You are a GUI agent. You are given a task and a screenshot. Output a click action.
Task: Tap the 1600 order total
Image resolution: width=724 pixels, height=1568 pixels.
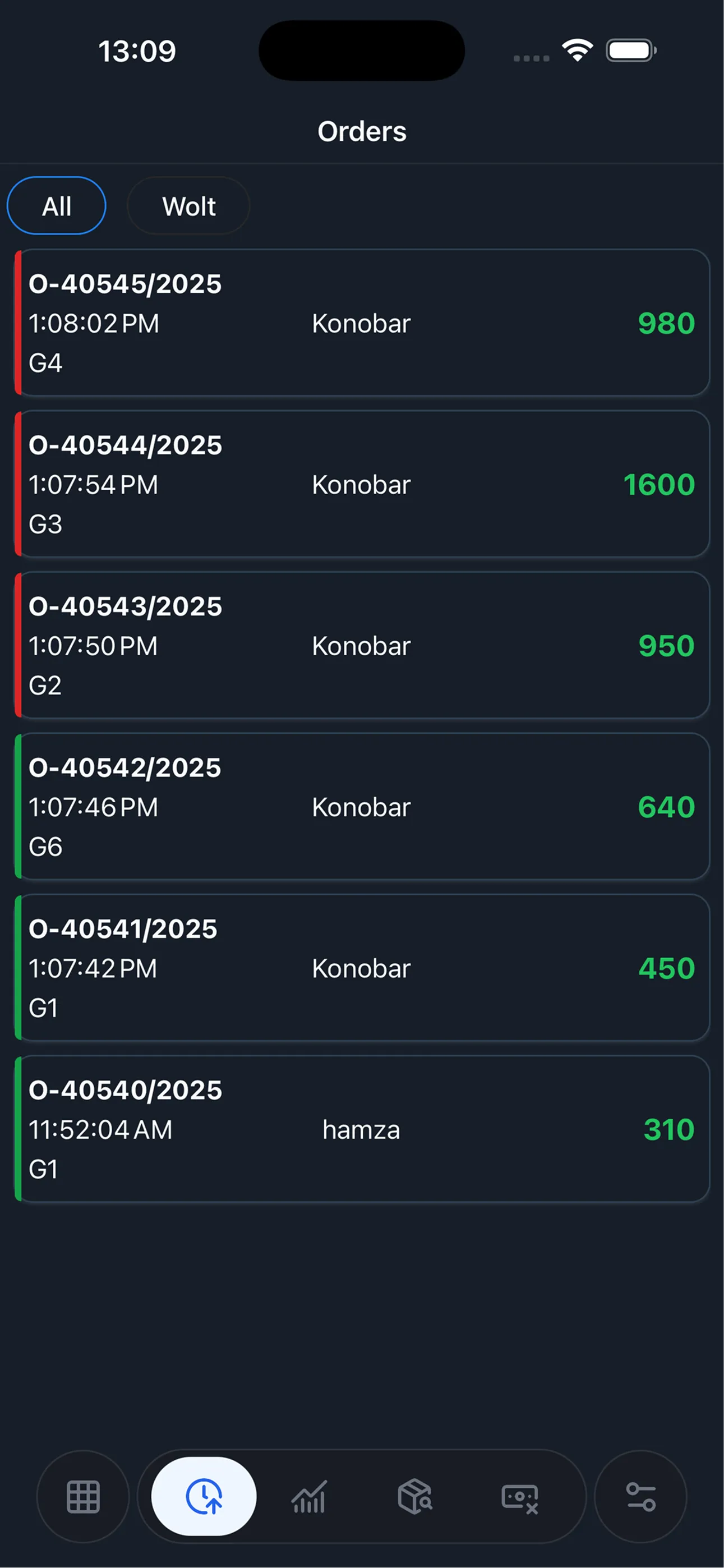click(x=658, y=484)
